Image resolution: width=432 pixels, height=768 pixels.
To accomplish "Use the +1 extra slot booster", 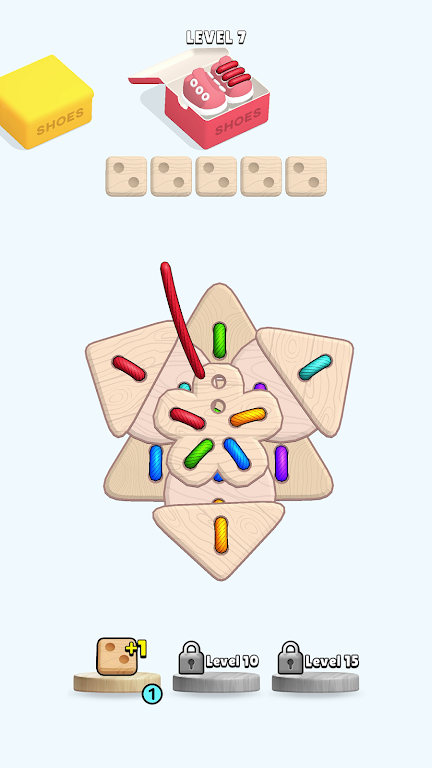I will [118, 664].
